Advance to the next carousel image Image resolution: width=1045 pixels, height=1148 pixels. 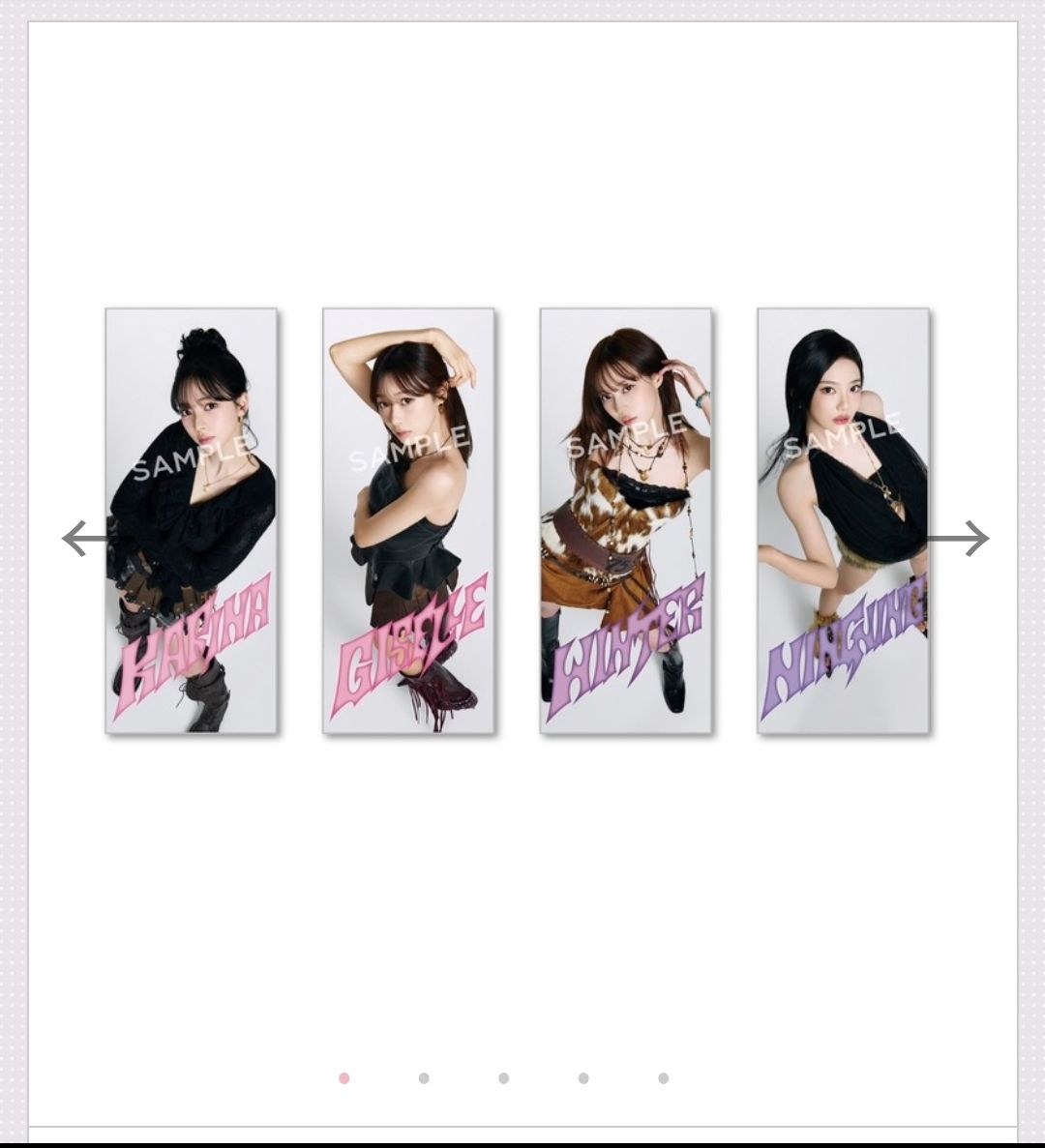pyautogui.click(x=960, y=539)
